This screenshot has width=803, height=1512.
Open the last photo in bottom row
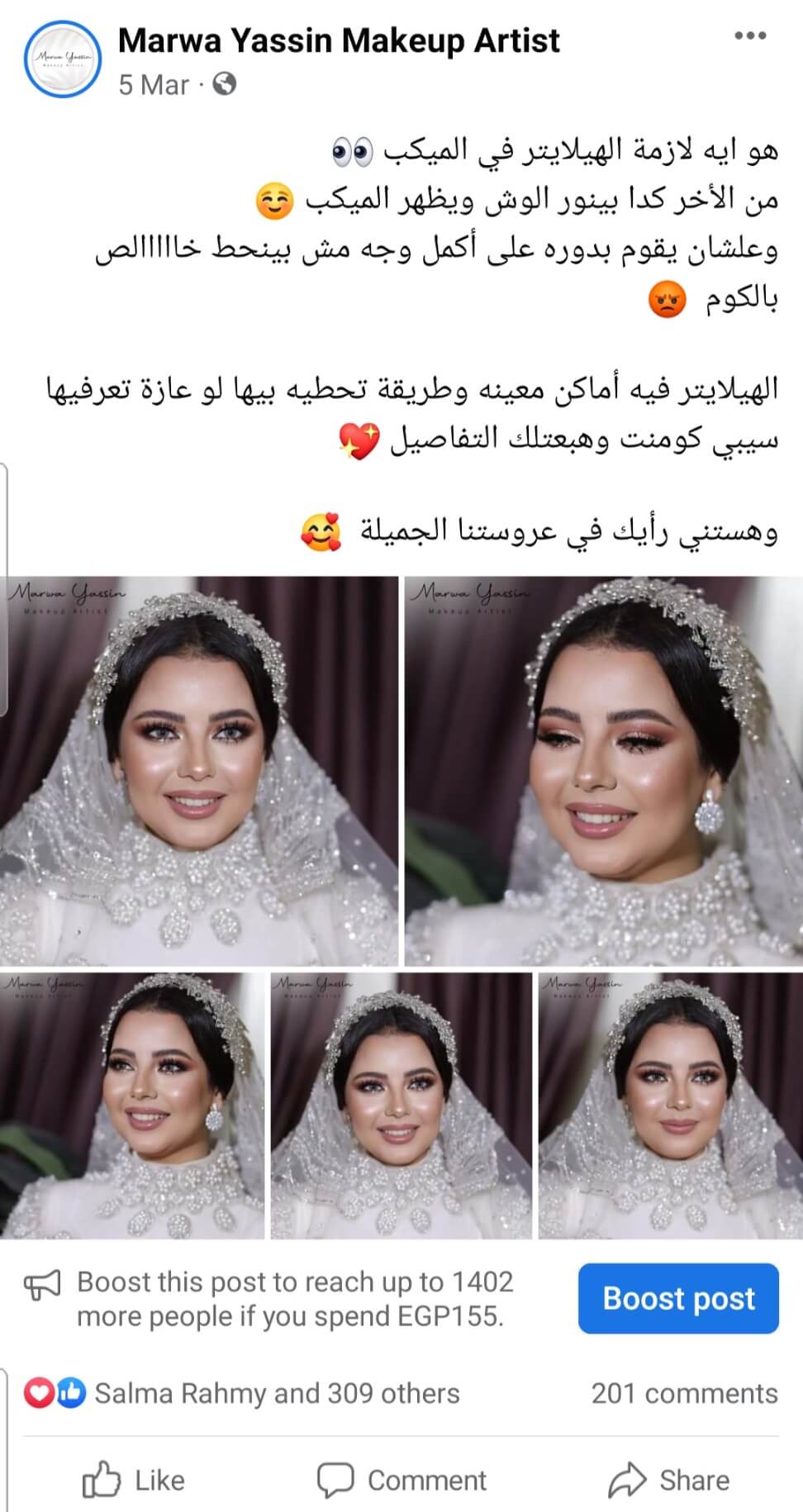click(x=669, y=1105)
